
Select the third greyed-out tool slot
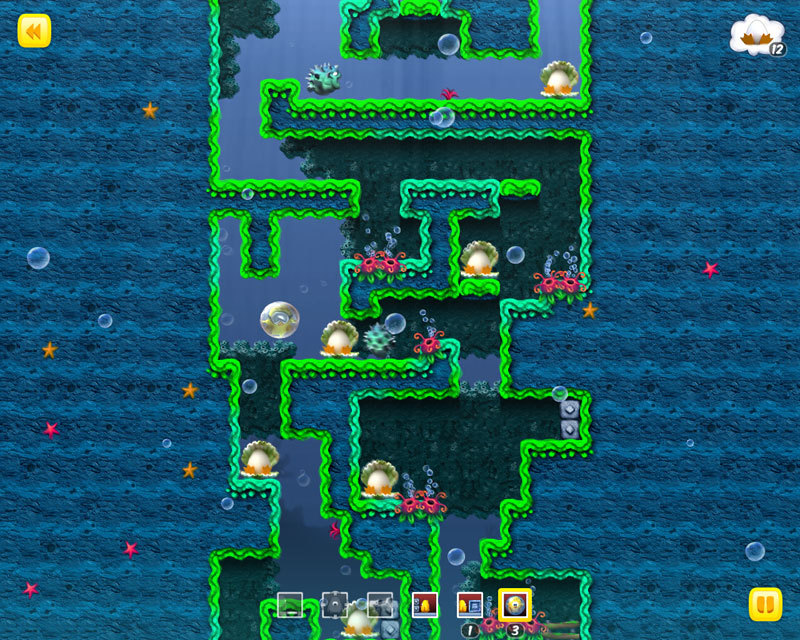(380, 605)
